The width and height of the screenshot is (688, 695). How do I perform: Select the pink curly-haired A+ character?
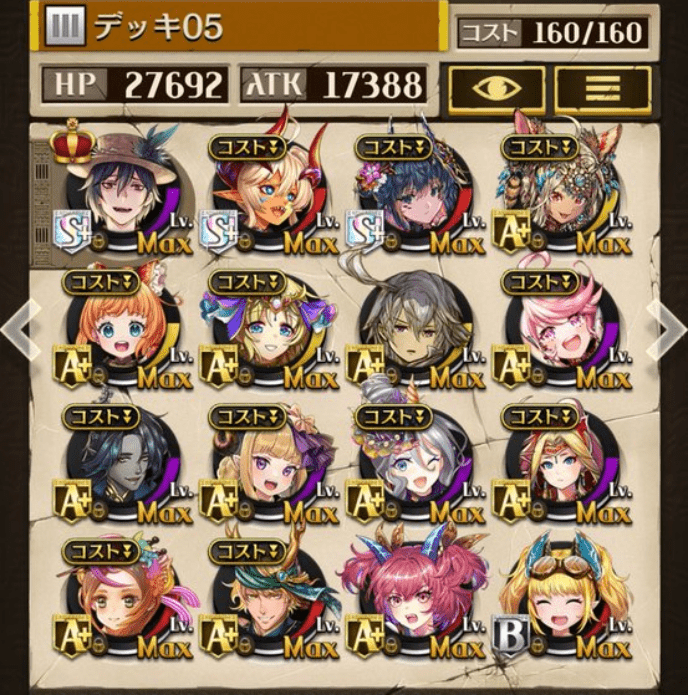(560, 330)
